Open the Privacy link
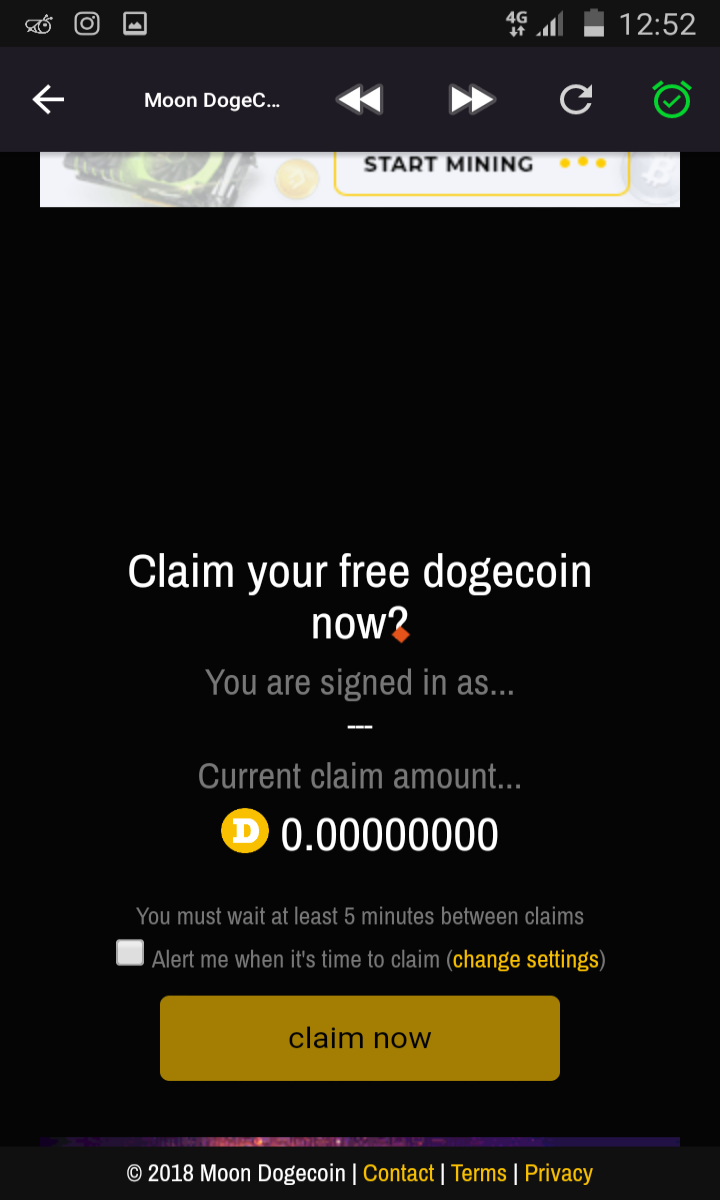The image size is (720, 1200). (558, 1173)
